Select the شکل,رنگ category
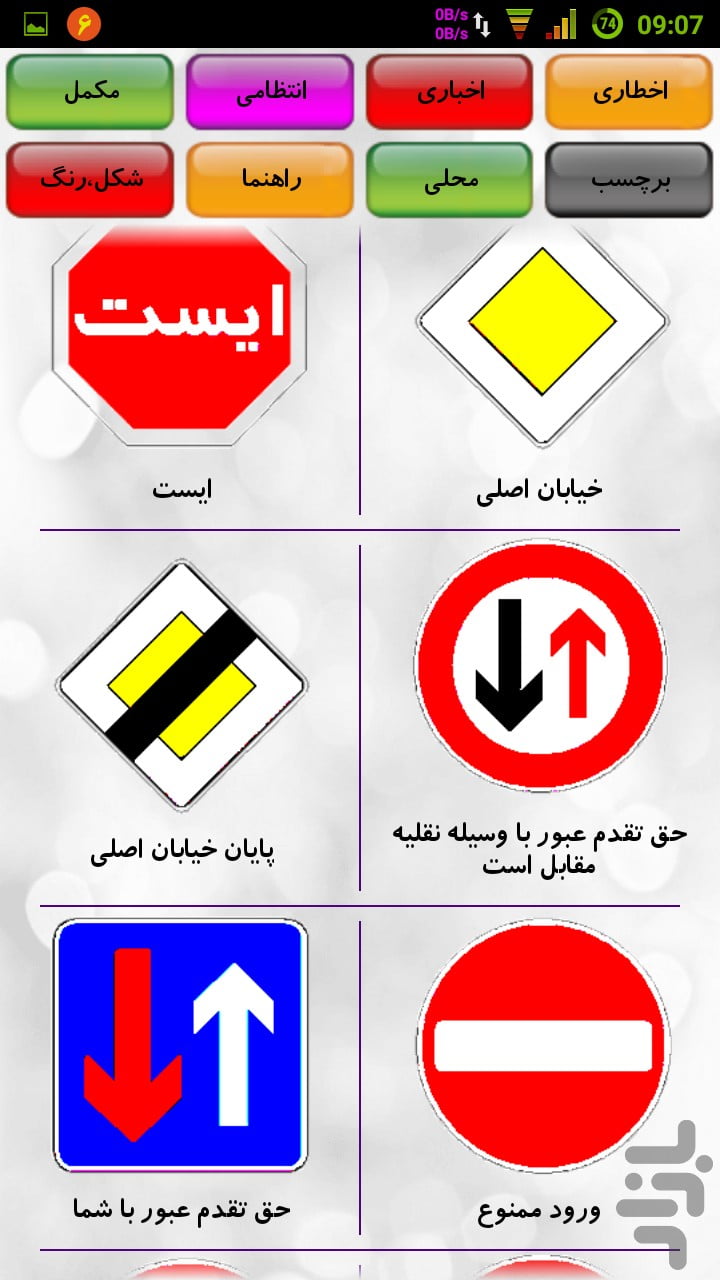Image resolution: width=720 pixels, height=1280 pixels. 90,180
